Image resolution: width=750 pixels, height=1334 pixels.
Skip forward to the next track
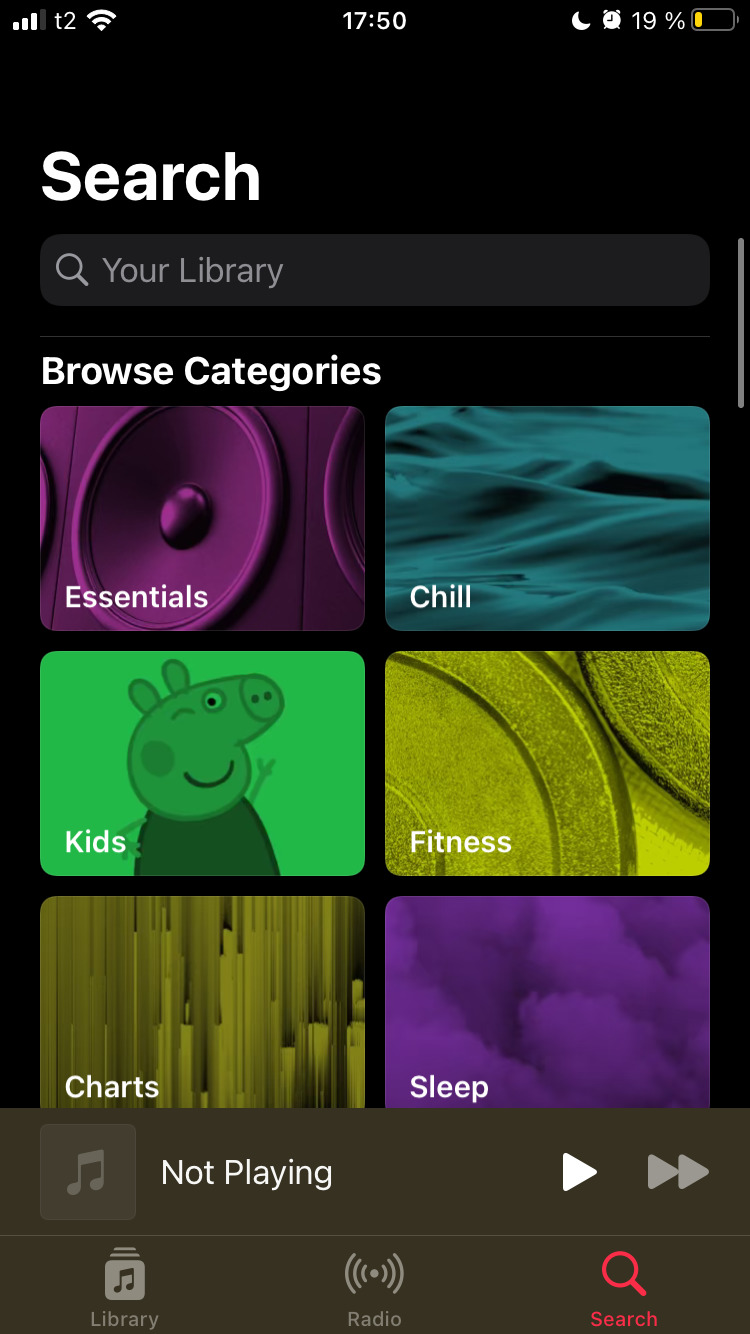(x=678, y=1172)
